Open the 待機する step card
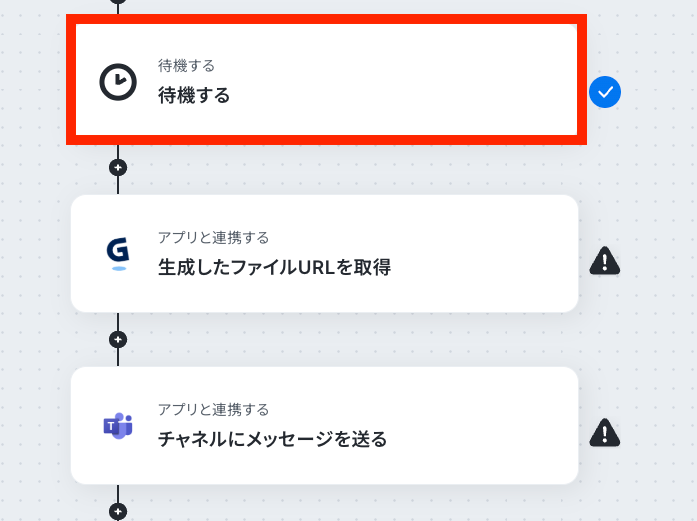 pos(325,80)
